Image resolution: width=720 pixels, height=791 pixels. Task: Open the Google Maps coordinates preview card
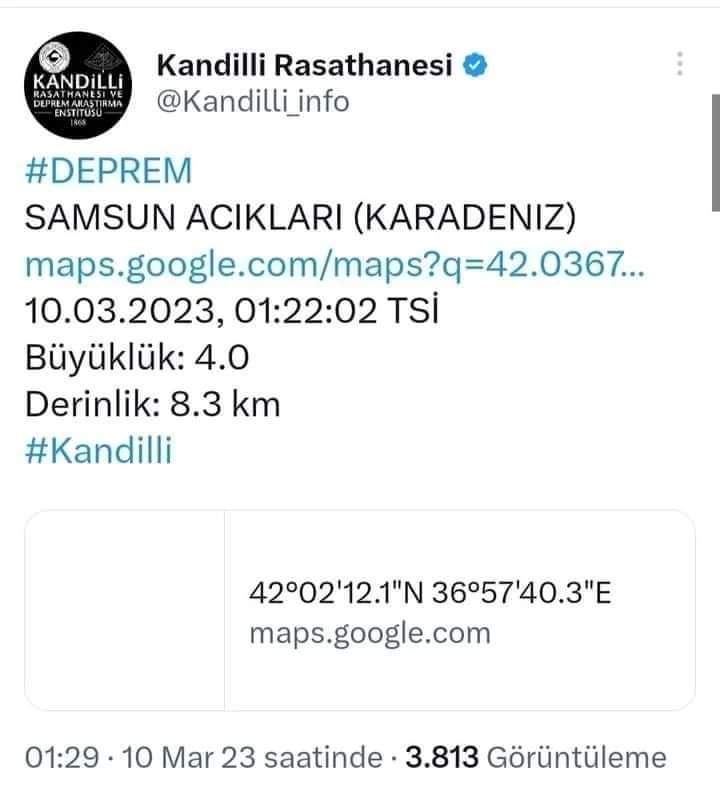click(x=359, y=610)
